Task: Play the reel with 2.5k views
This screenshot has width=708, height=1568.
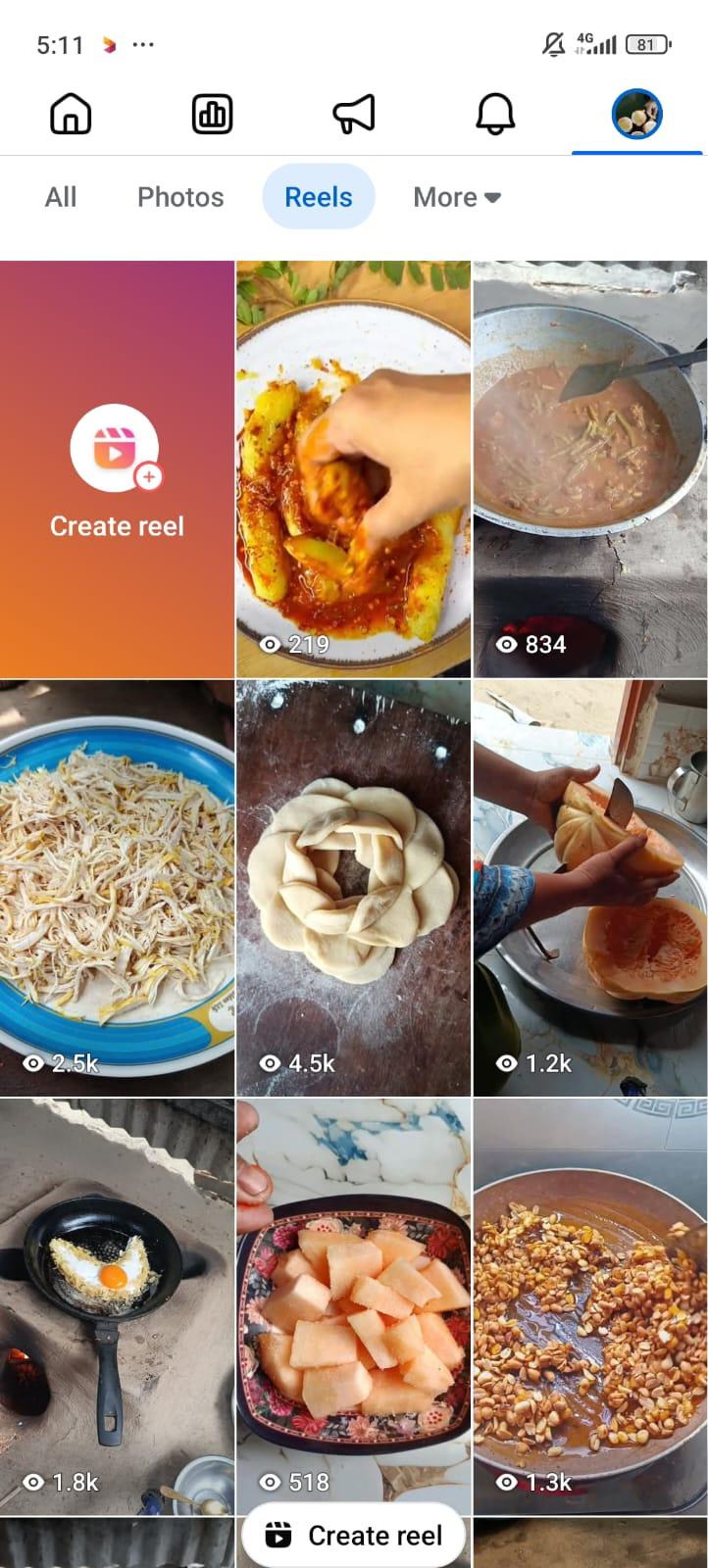Action: [x=117, y=887]
